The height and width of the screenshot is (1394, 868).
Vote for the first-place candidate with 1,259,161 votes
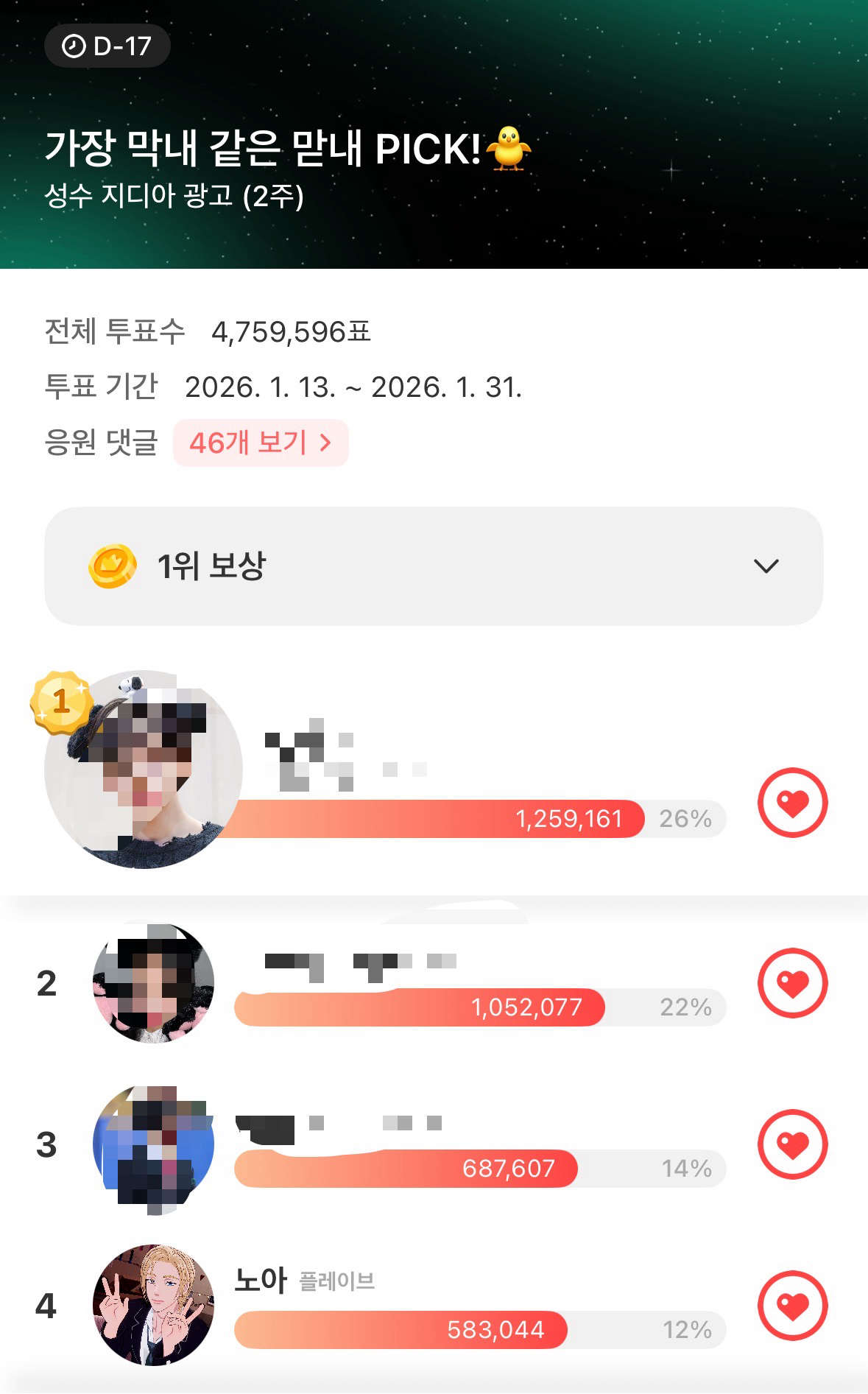coord(792,803)
